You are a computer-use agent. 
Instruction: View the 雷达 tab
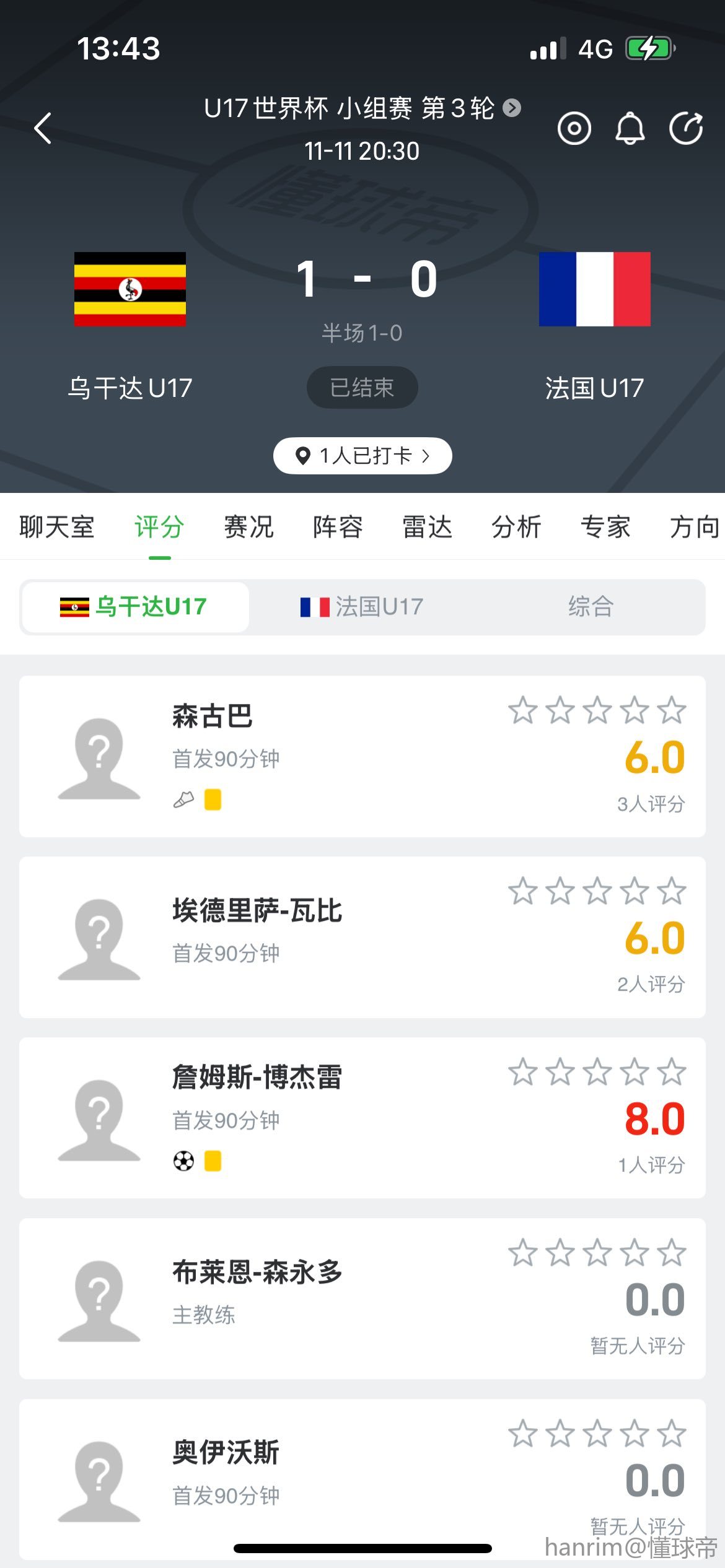tap(427, 527)
